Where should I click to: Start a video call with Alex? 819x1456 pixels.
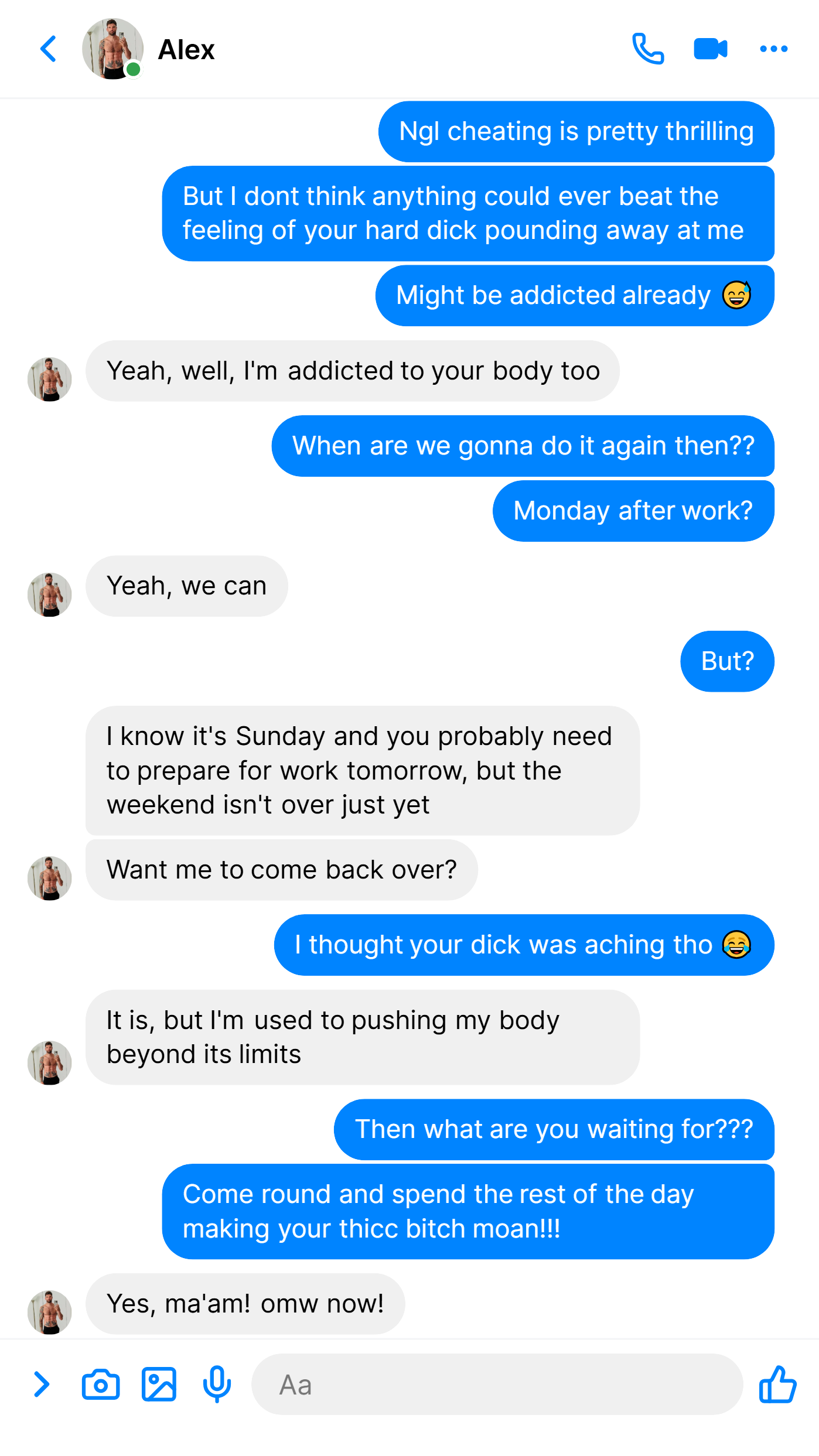coord(711,49)
